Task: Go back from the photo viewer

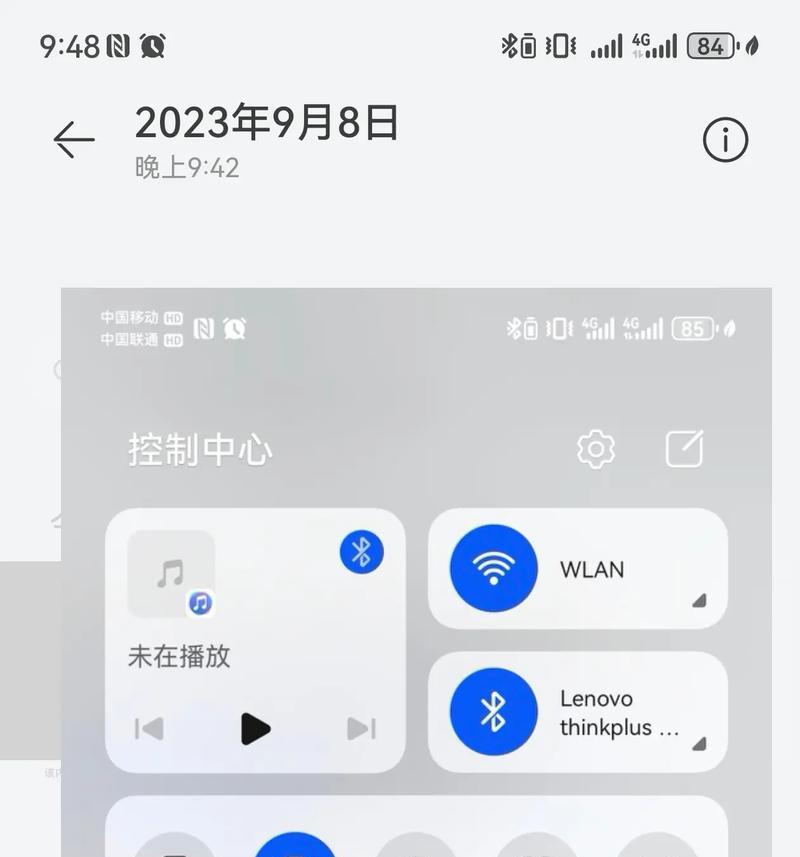Action: [74, 140]
